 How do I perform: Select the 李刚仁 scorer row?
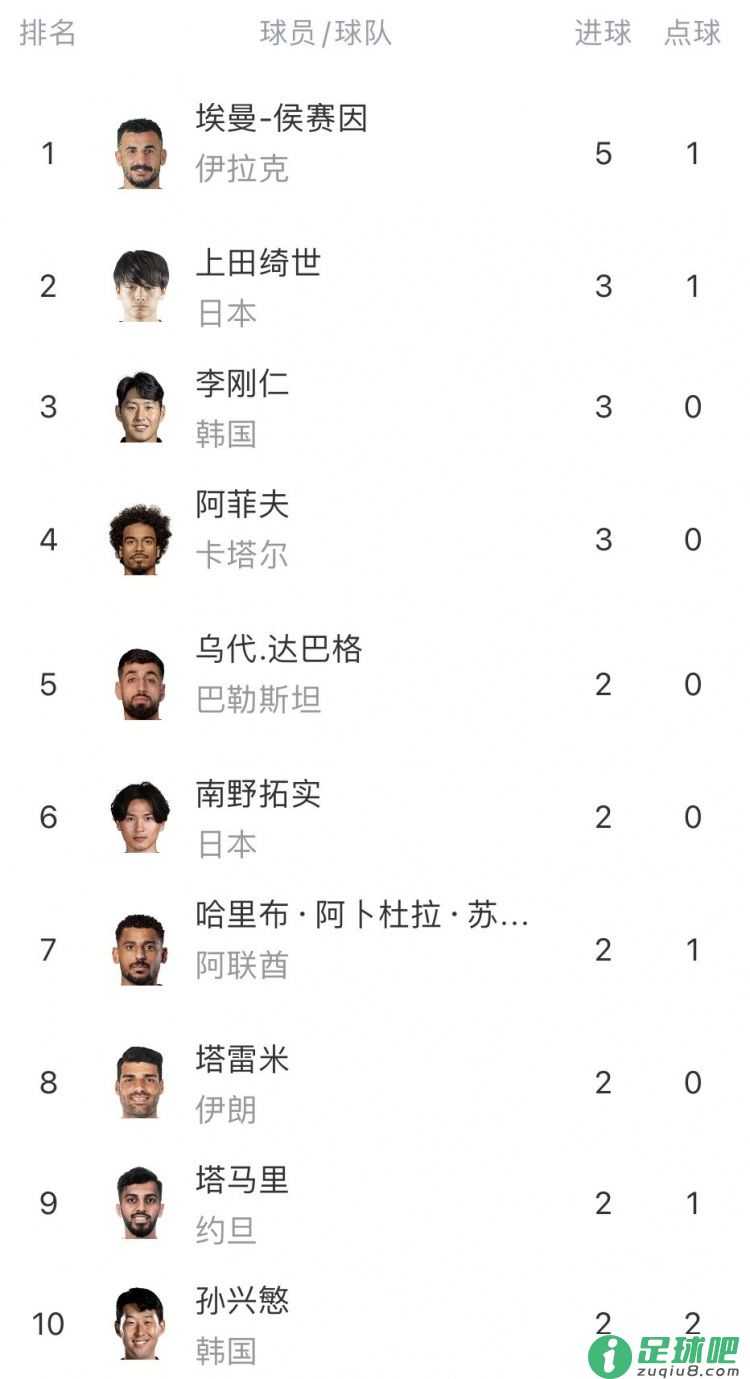(375, 407)
